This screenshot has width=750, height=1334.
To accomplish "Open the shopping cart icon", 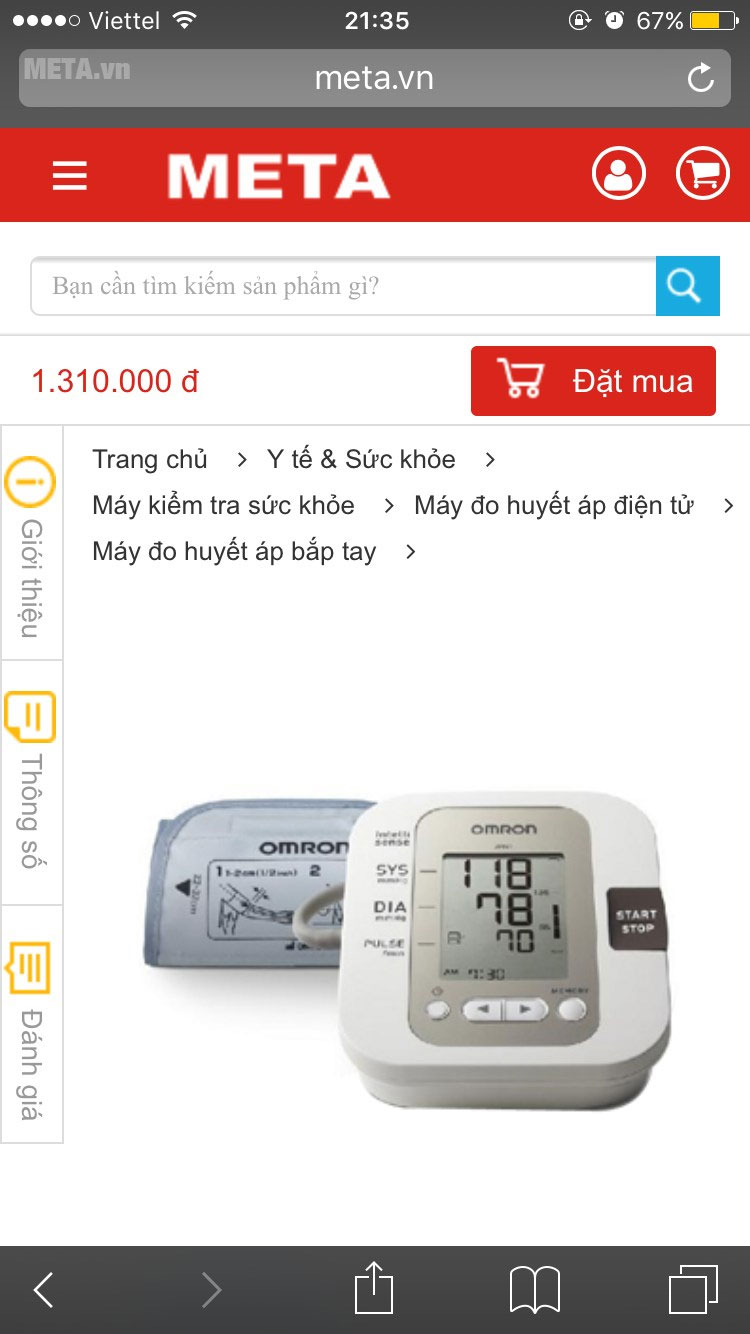I will coord(703,172).
